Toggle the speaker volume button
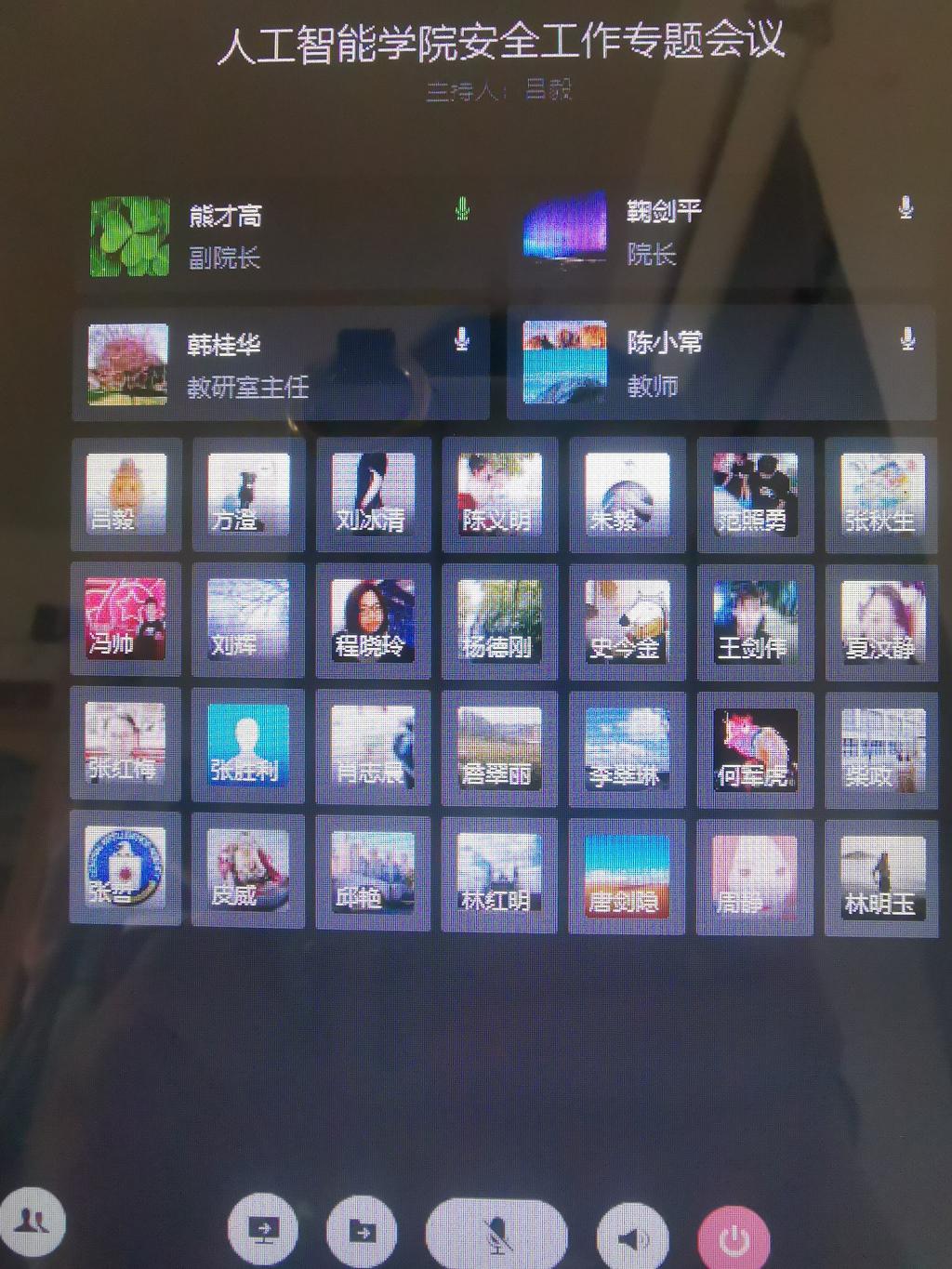Image resolution: width=952 pixels, height=1269 pixels. pyautogui.click(x=632, y=1238)
